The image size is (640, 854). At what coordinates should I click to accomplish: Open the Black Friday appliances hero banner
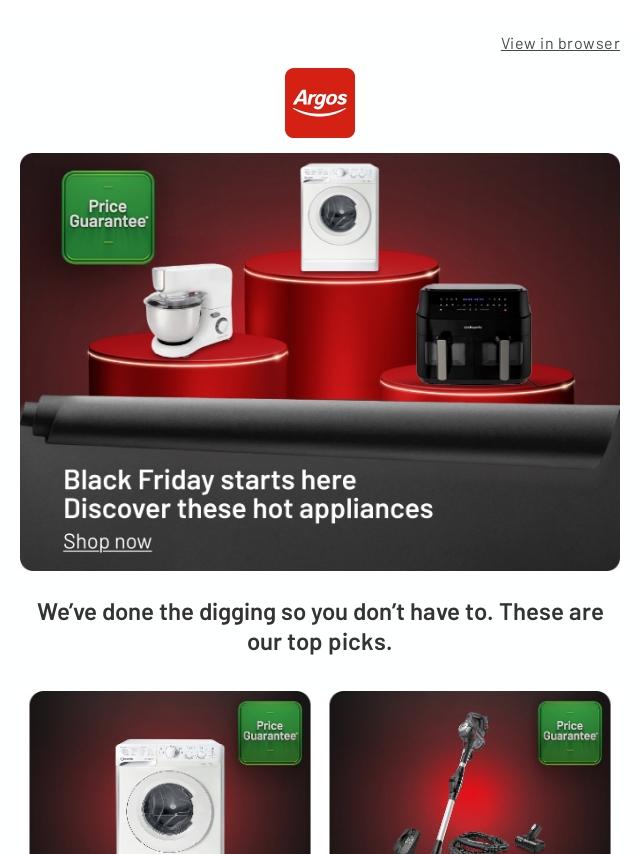(x=320, y=362)
